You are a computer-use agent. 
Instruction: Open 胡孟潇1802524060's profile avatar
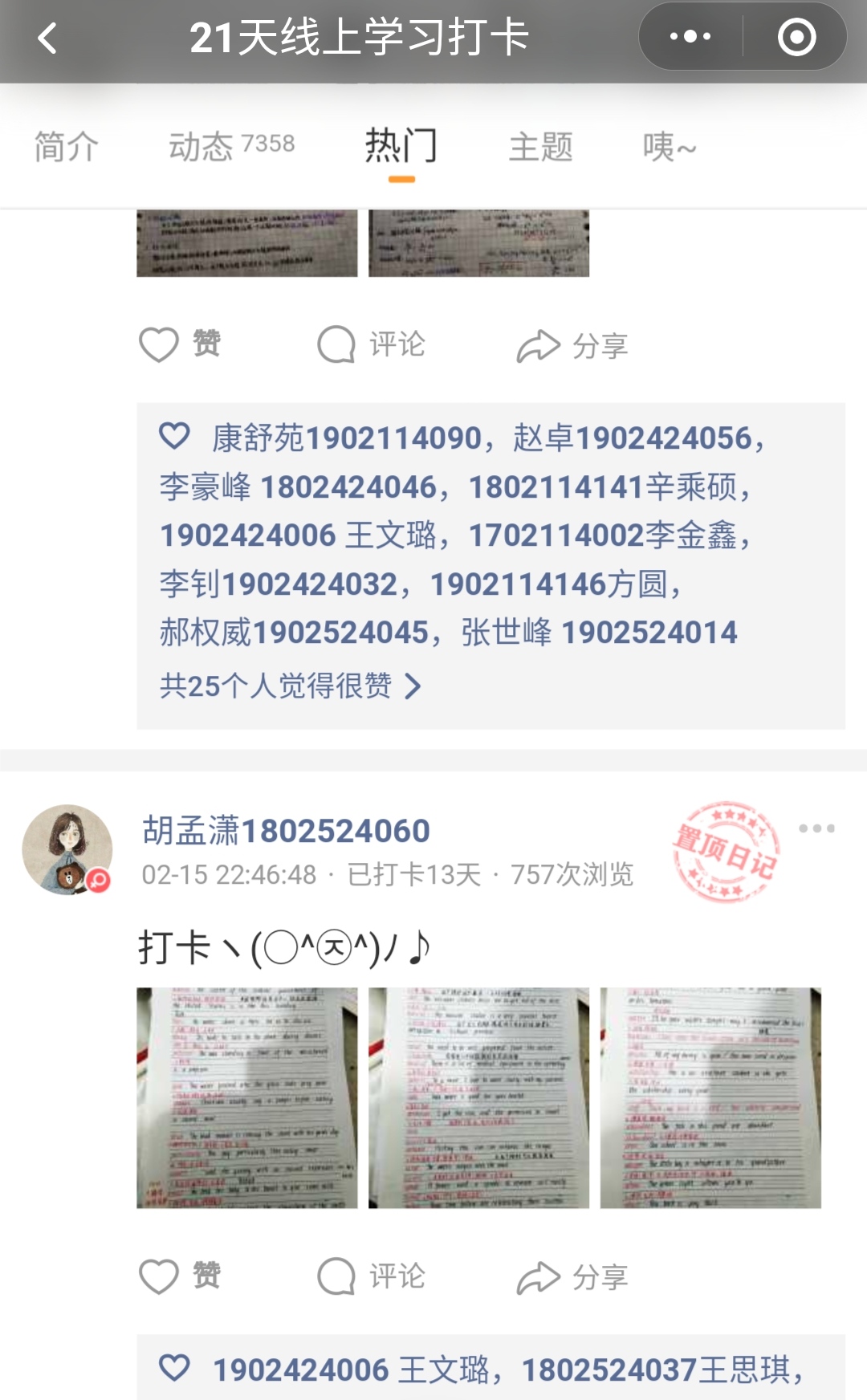point(67,849)
